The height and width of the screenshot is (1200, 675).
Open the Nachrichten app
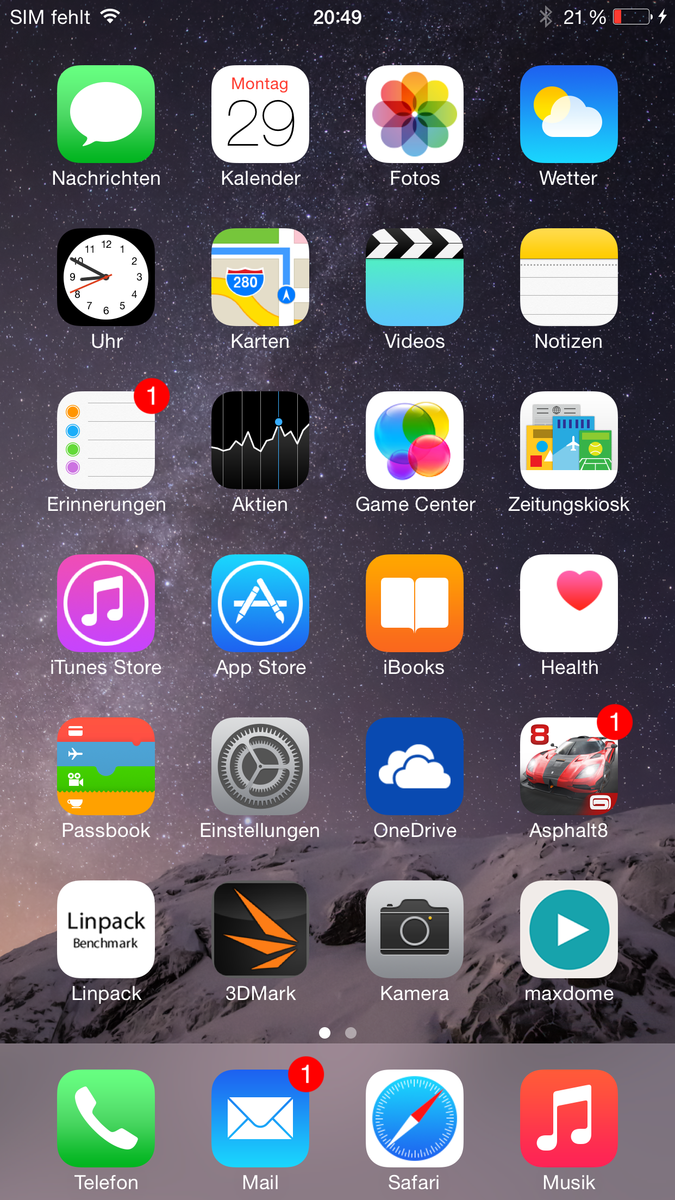point(106,114)
